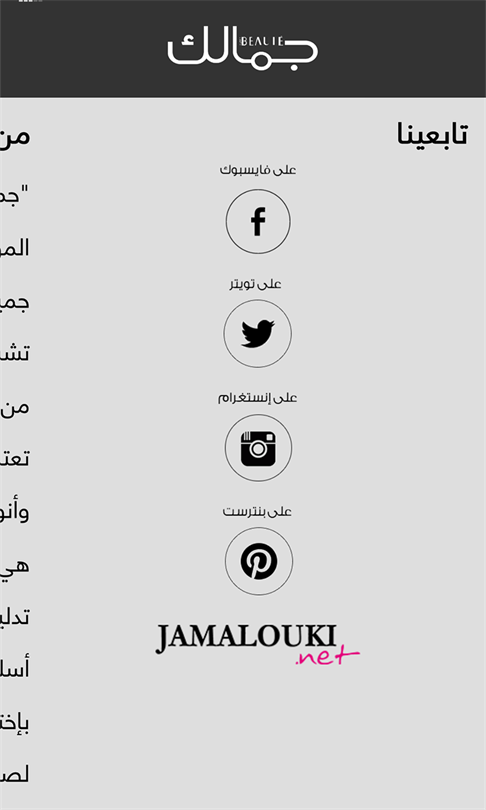
Task: Open the Instagram camera icon
Action: coord(258,448)
